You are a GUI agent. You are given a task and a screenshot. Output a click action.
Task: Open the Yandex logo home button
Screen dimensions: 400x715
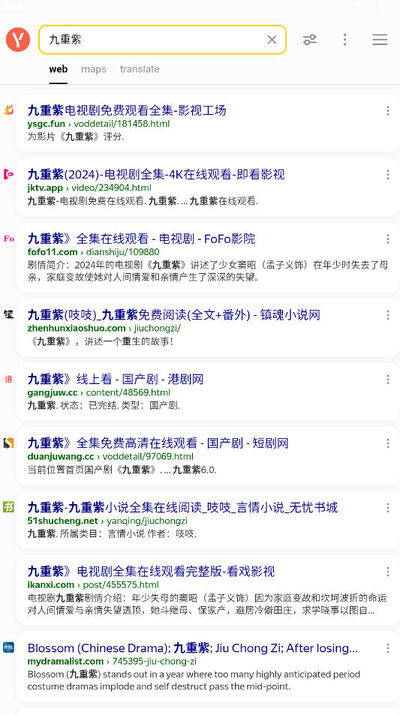[18, 40]
